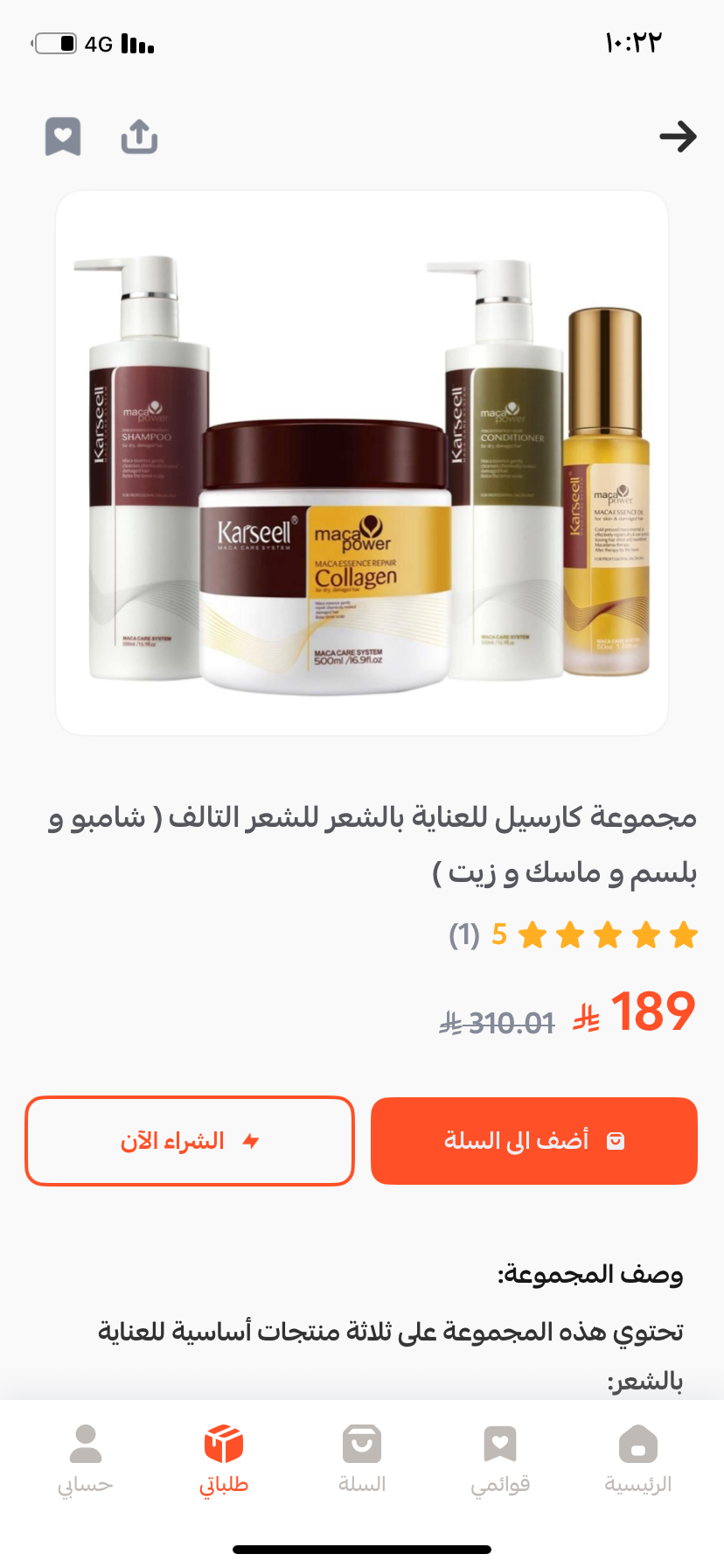Viewport: 724px width, 1568px height.
Task: Tap أضف الى السلة button
Action: click(533, 1141)
